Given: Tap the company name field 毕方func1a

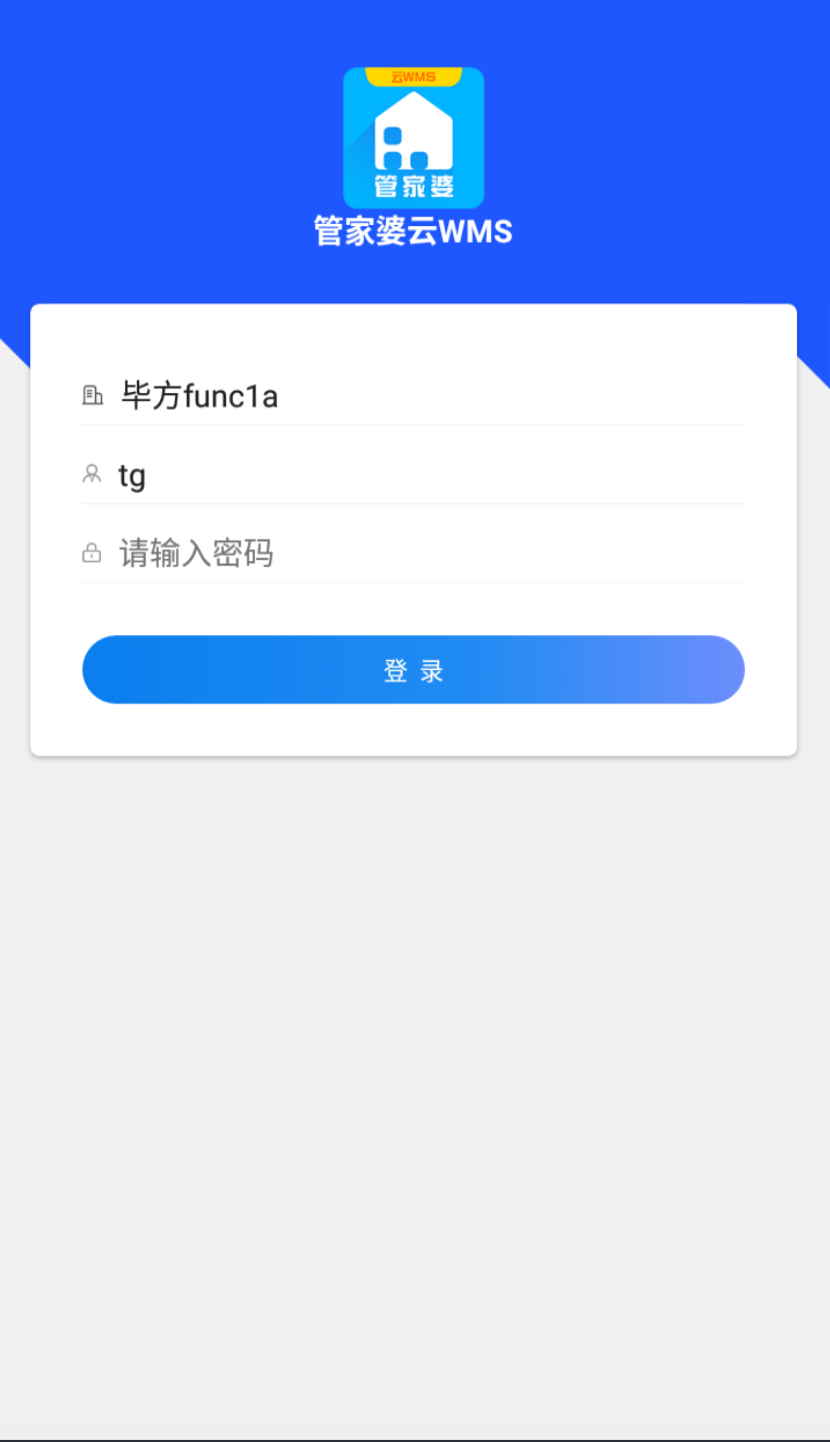Looking at the screenshot, I should (x=413, y=396).
